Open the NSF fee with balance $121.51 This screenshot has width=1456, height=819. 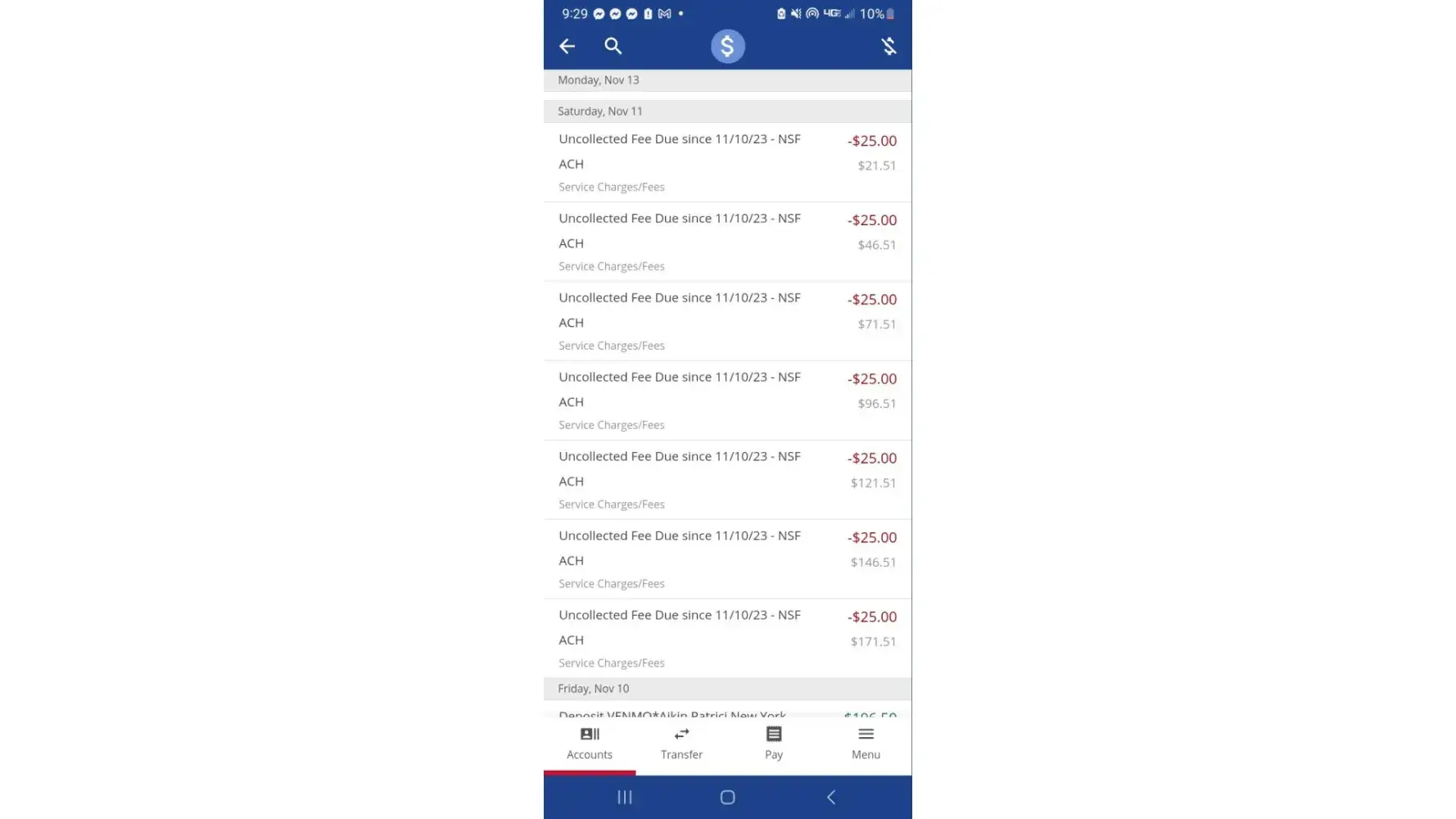[727, 480]
